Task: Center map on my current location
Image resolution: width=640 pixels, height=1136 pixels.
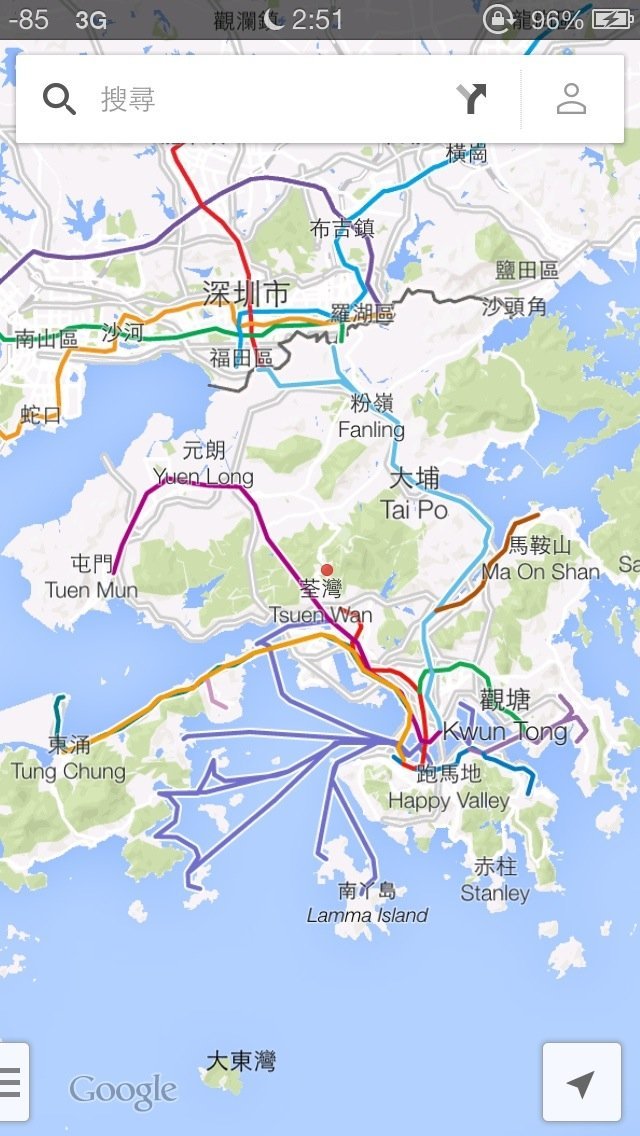Action: point(581,1082)
